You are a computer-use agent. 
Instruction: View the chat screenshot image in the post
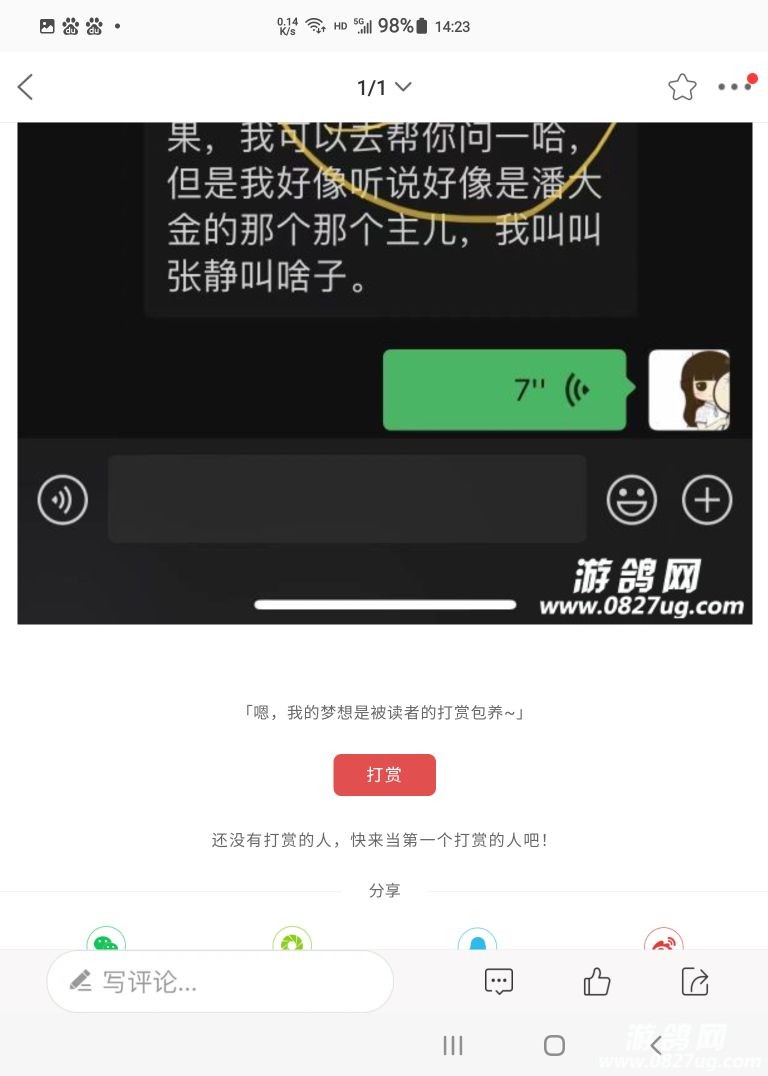(384, 372)
